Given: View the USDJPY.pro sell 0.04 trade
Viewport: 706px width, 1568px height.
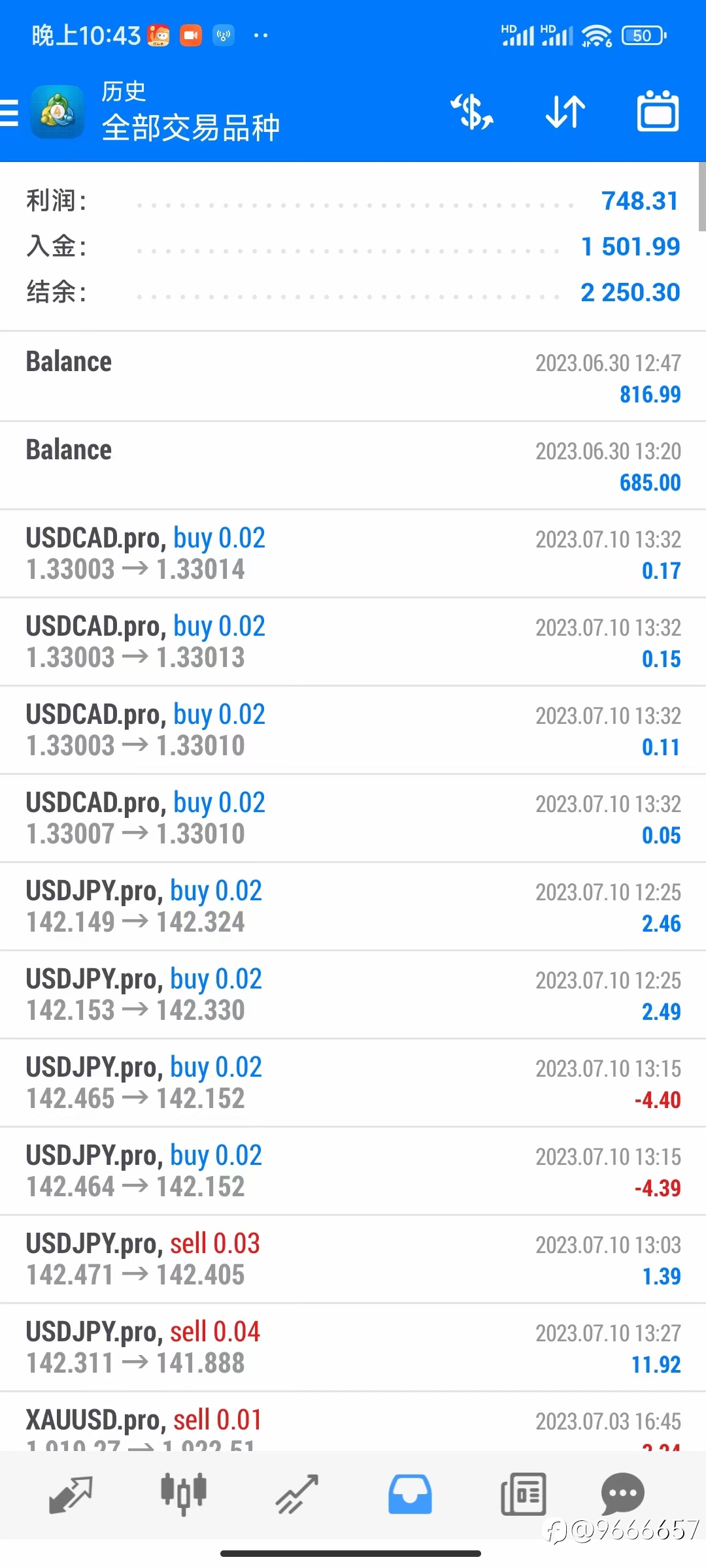Looking at the screenshot, I should (x=353, y=1347).
